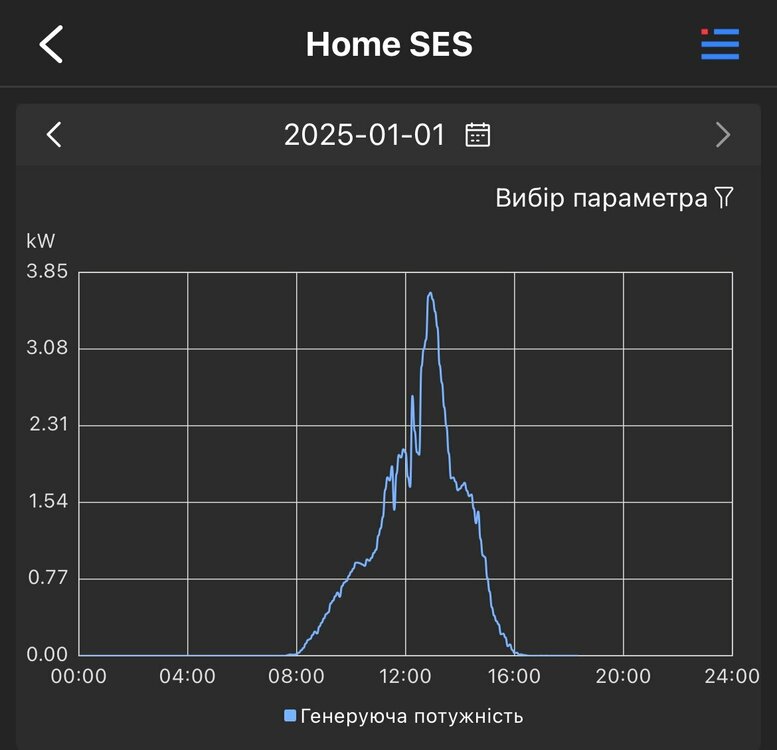Go back from Home SES screen
This screenshot has width=777, height=750.
[x=51, y=45]
